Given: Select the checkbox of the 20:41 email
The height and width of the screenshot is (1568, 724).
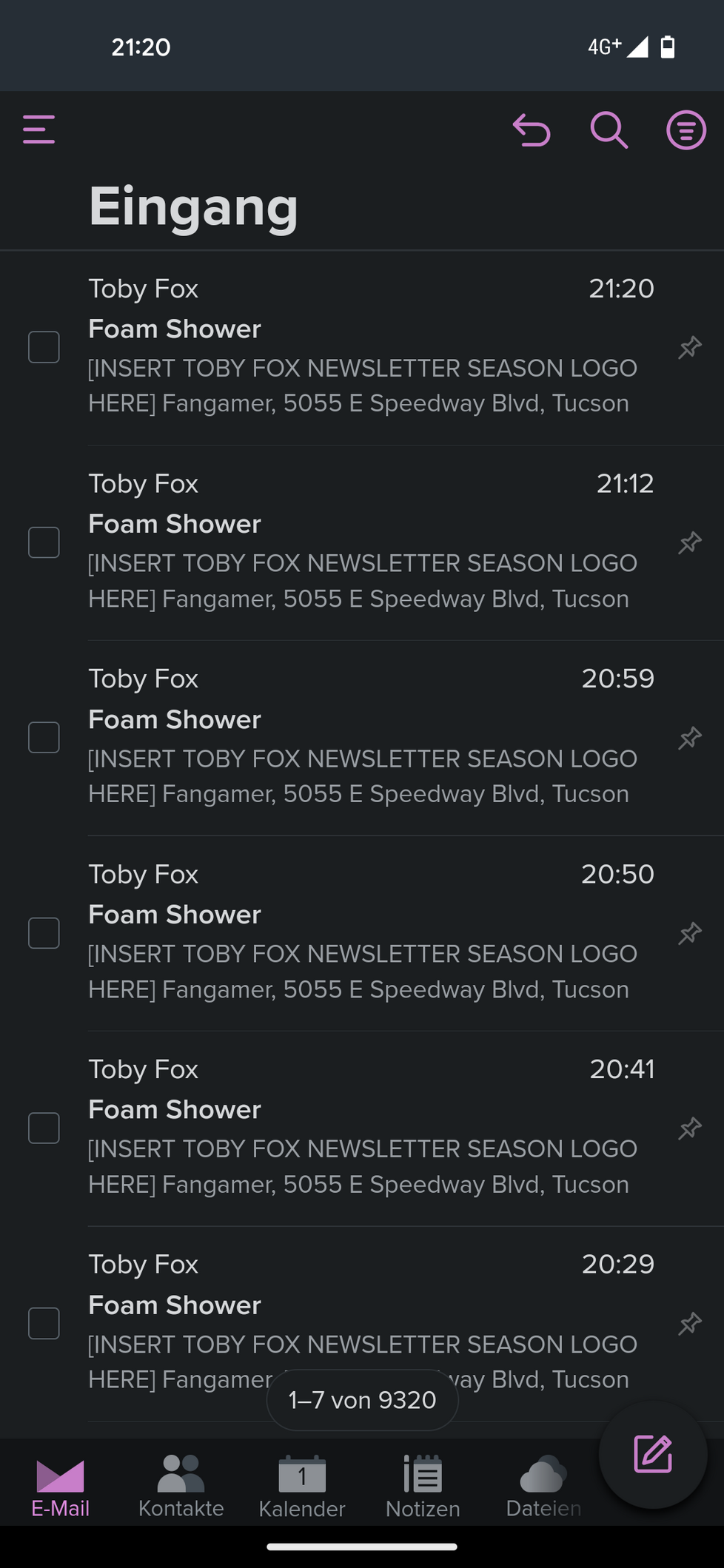Looking at the screenshot, I should pyautogui.click(x=44, y=1128).
